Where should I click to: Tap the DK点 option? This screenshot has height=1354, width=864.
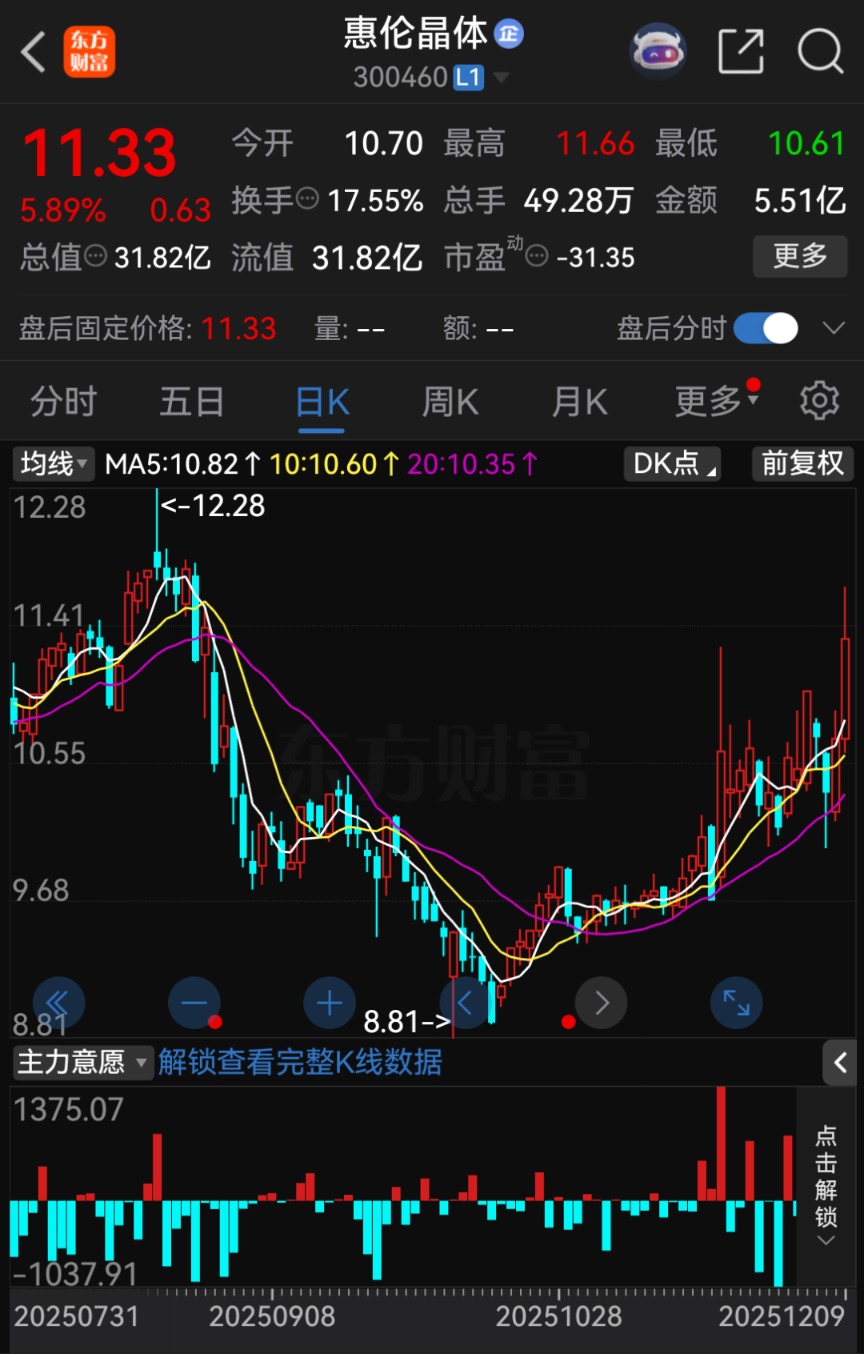[x=672, y=464]
